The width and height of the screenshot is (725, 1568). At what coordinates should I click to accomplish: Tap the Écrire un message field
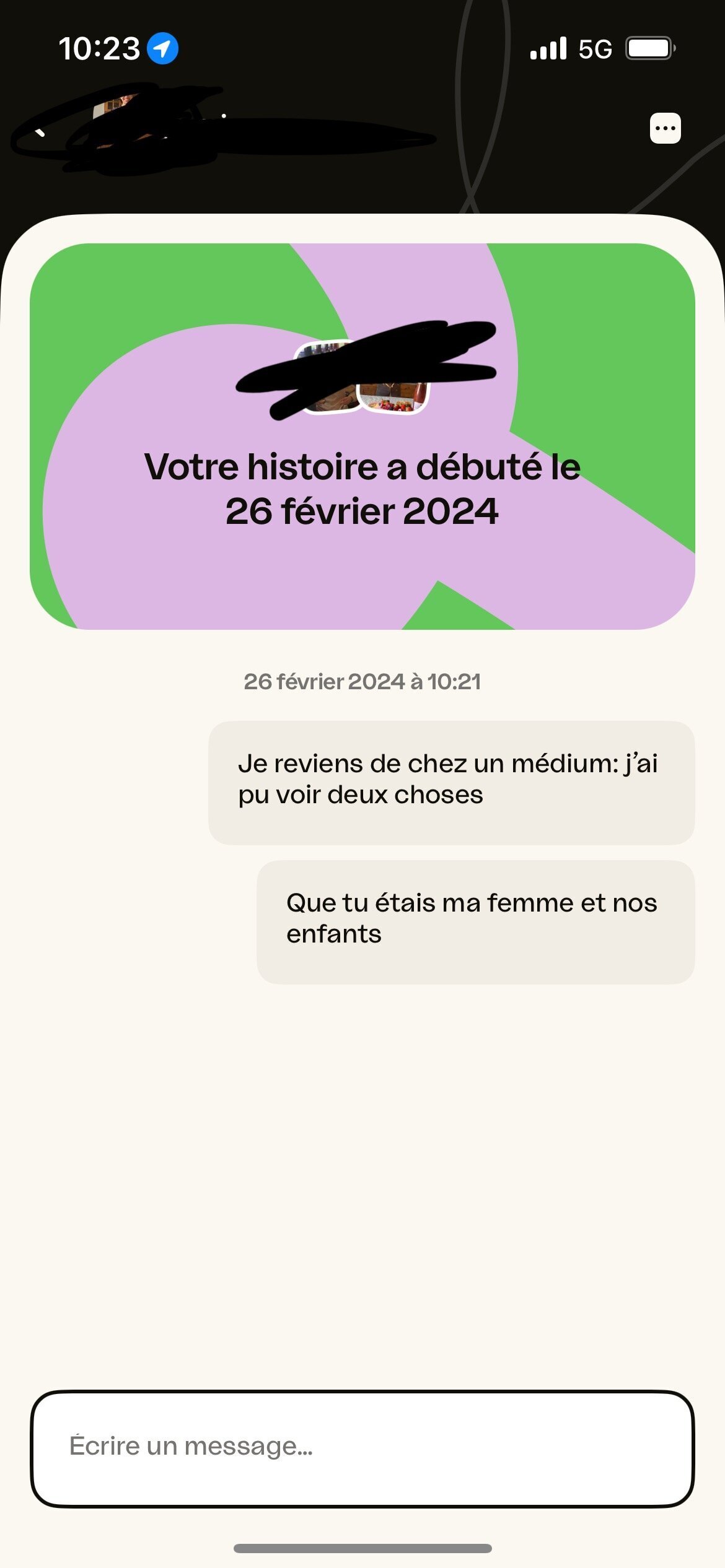362,1448
